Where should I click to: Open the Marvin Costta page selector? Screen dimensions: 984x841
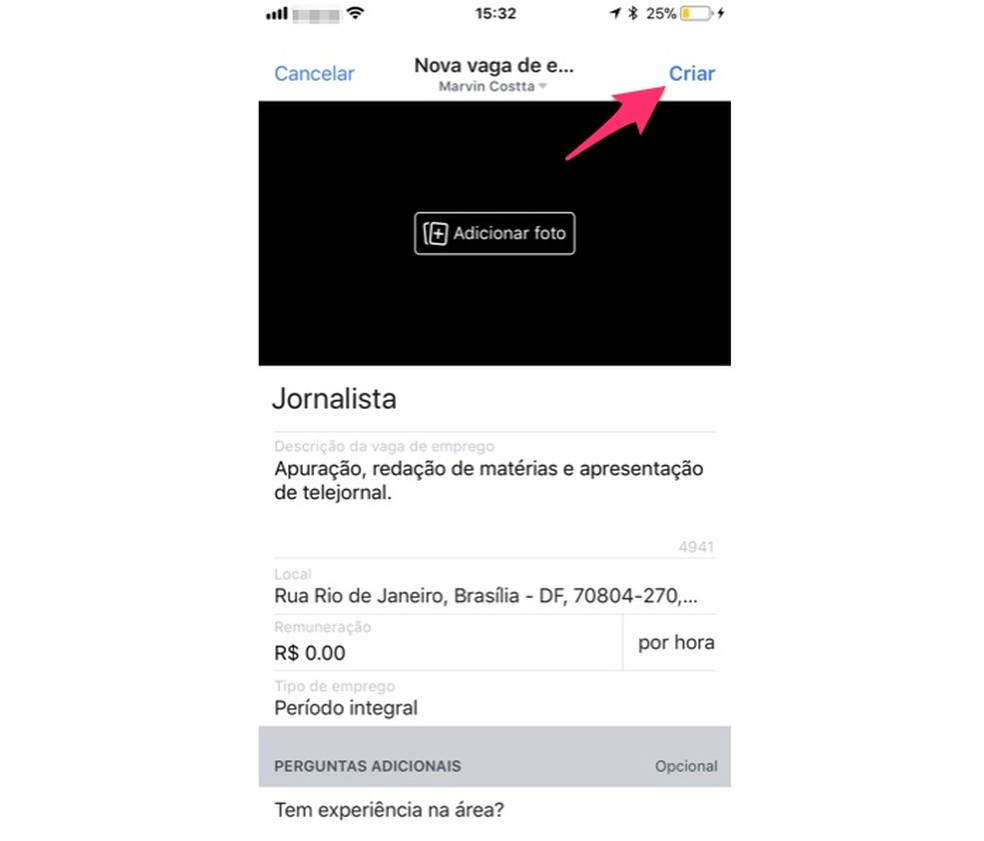494,87
